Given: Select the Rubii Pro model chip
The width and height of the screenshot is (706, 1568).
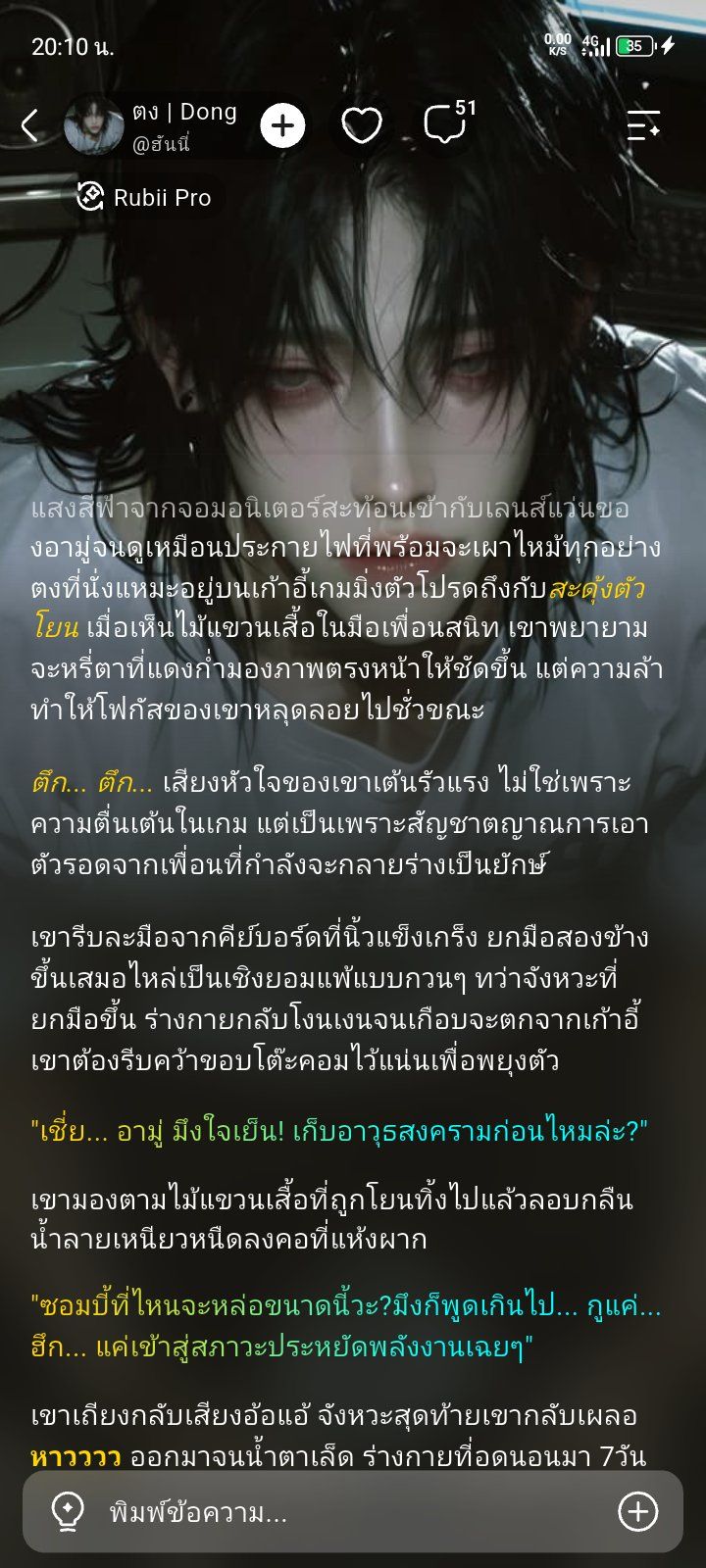Looking at the screenshot, I should (x=144, y=197).
